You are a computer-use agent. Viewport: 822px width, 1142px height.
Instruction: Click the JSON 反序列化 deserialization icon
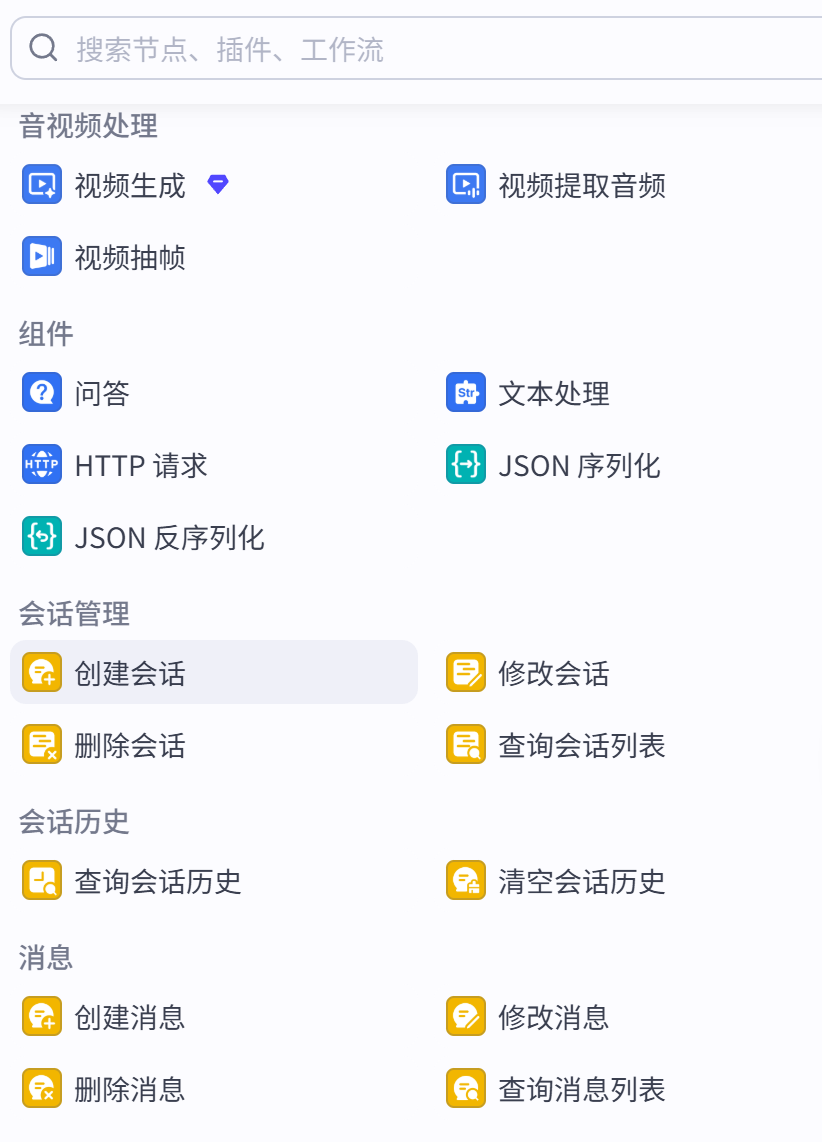pyautogui.click(x=41, y=537)
